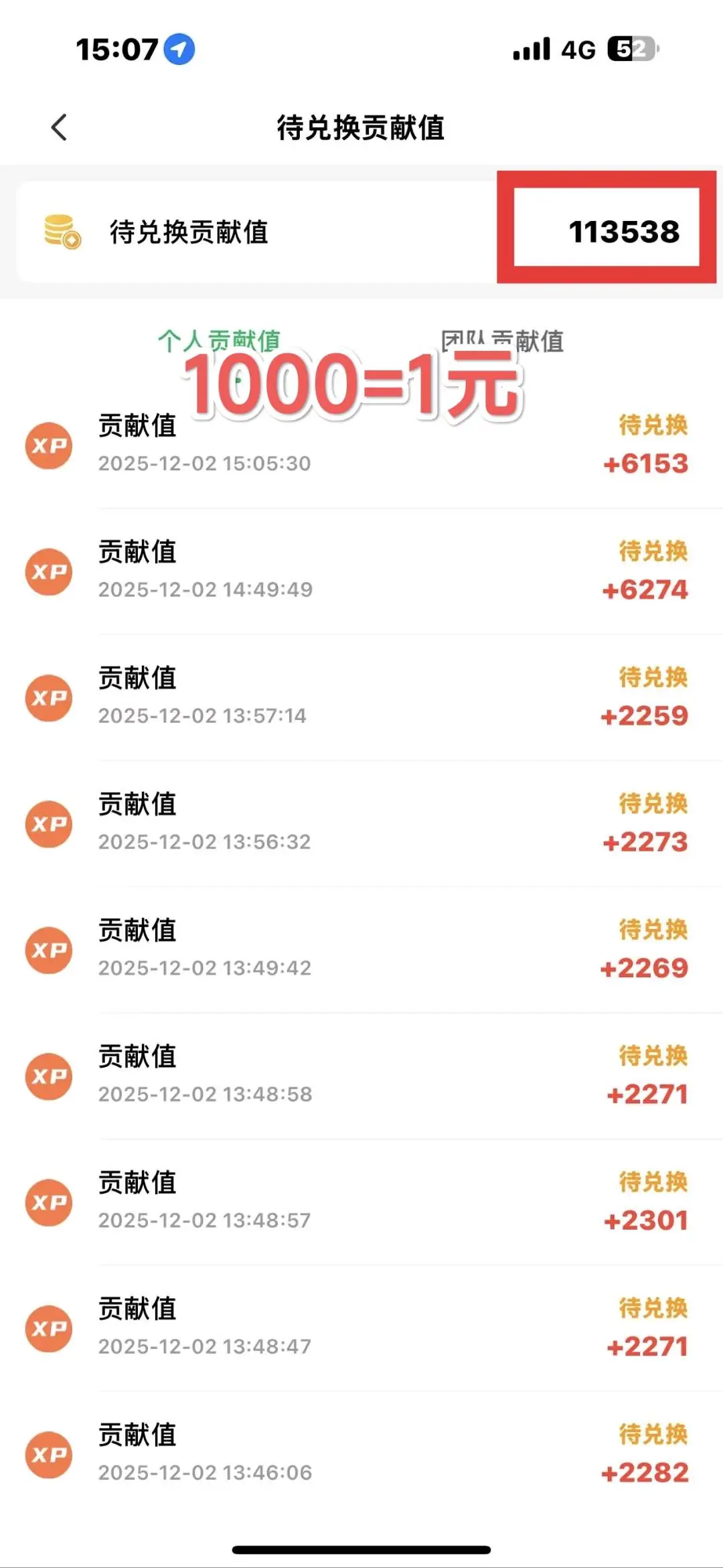The height and width of the screenshot is (1568, 723).
Task: Select the XP icon on the 13:56:32 entry
Action: coord(48,823)
